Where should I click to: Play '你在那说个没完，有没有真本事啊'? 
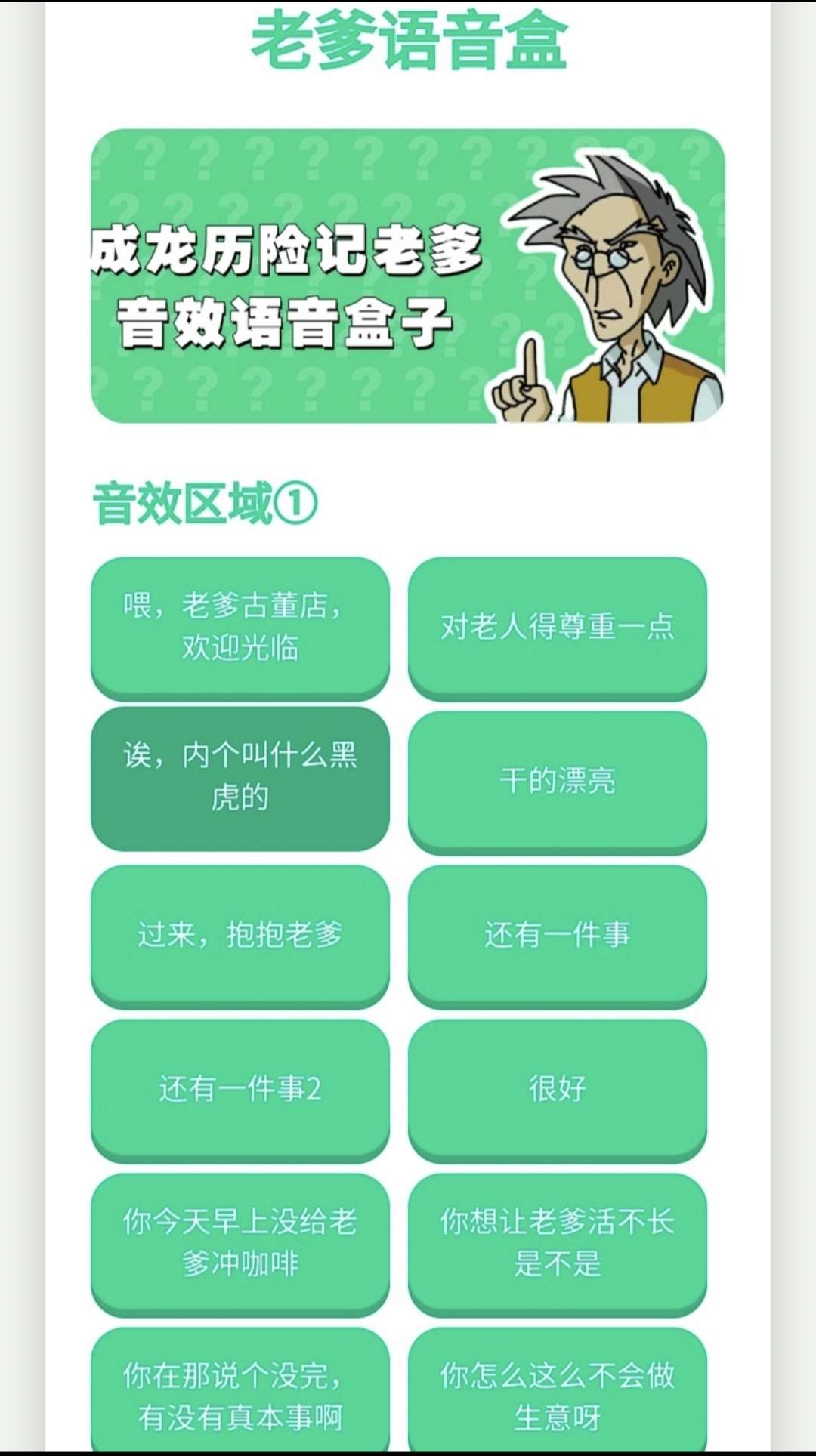(x=240, y=1394)
